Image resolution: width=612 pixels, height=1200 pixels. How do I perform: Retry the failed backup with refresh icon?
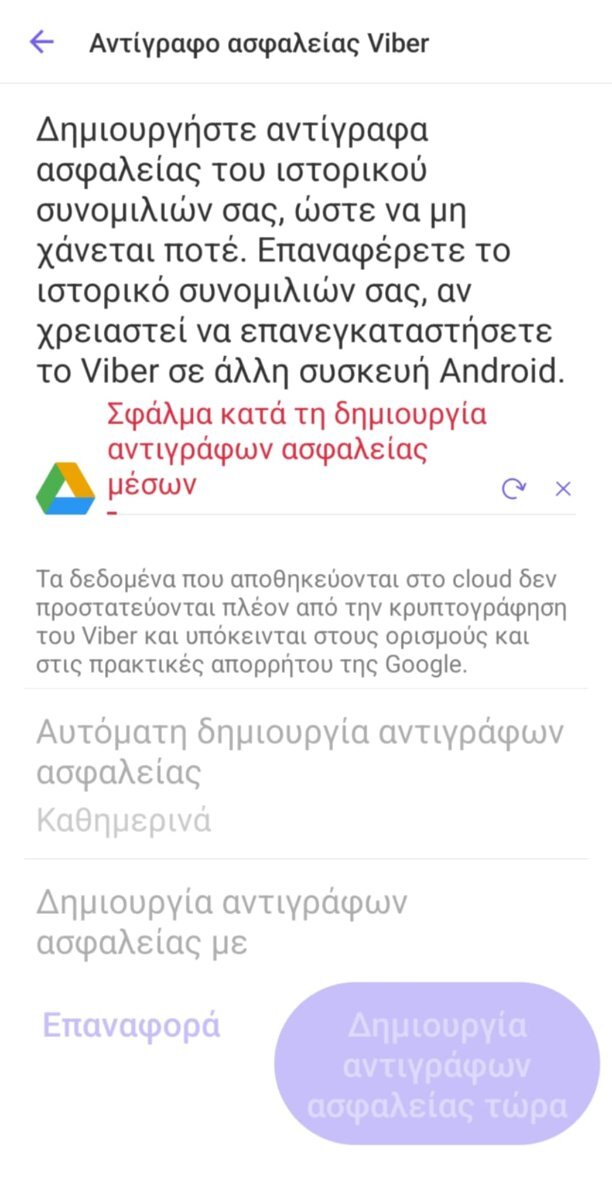pos(513,488)
